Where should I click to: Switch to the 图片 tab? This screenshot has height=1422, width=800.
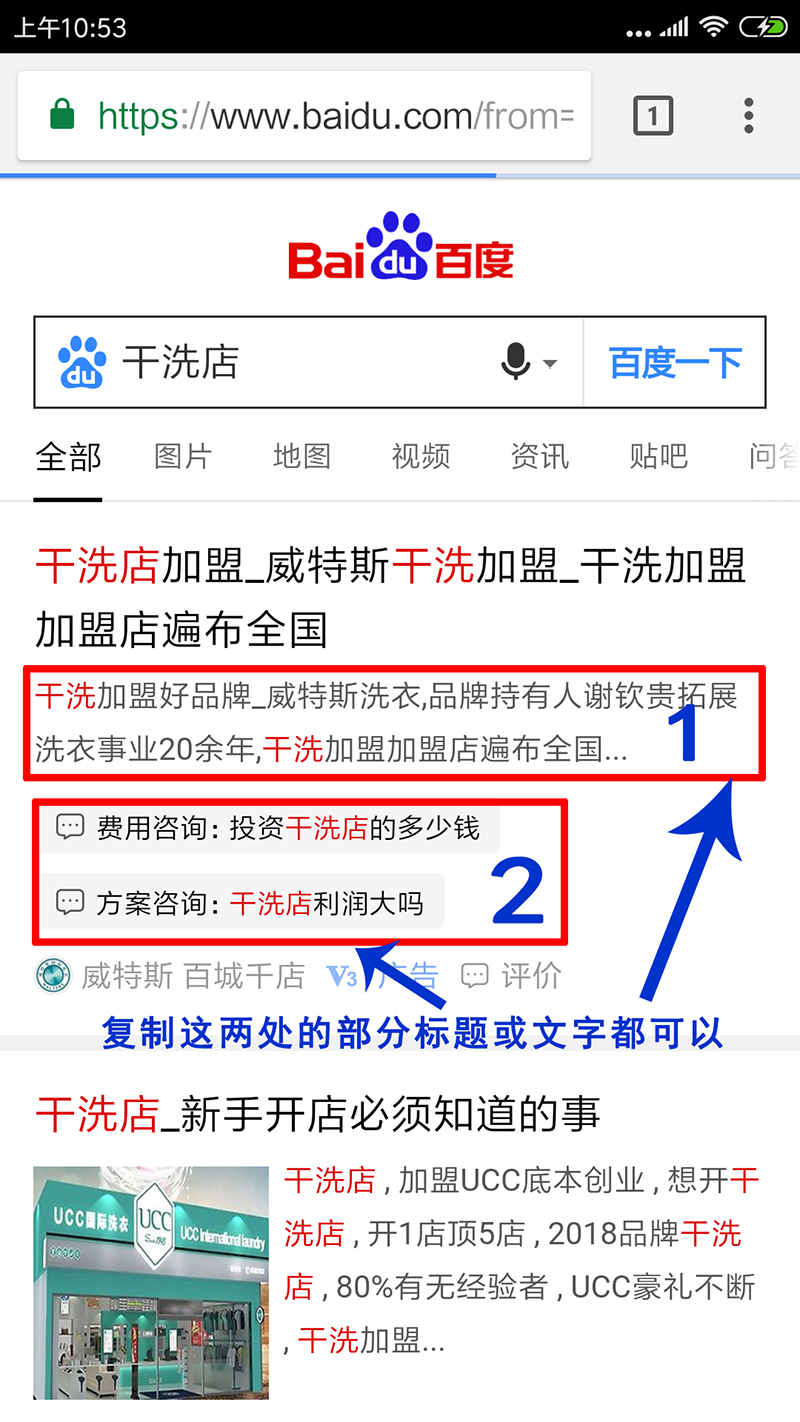click(183, 457)
